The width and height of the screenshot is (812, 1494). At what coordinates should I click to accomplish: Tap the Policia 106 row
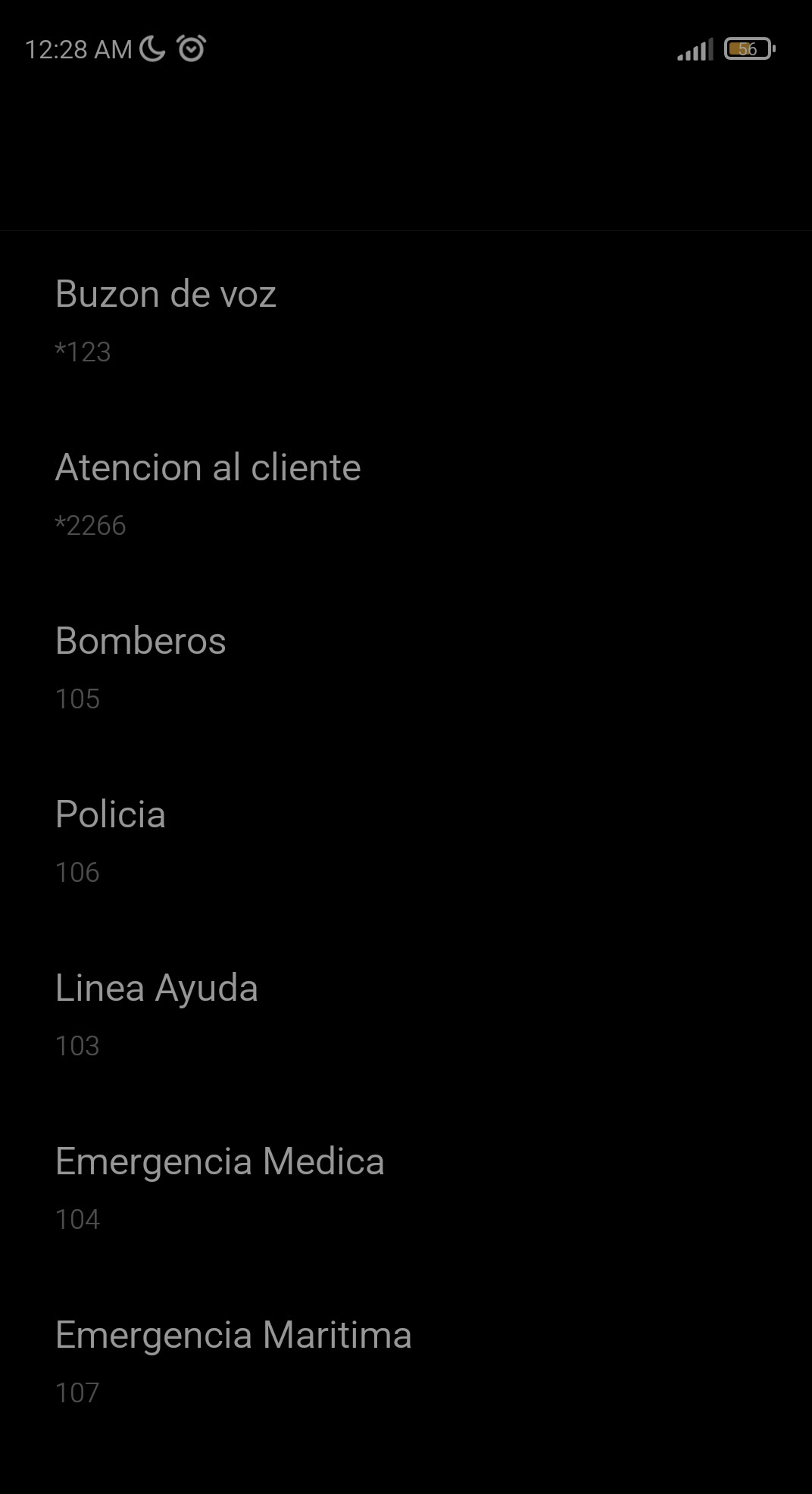coord(406,840)
